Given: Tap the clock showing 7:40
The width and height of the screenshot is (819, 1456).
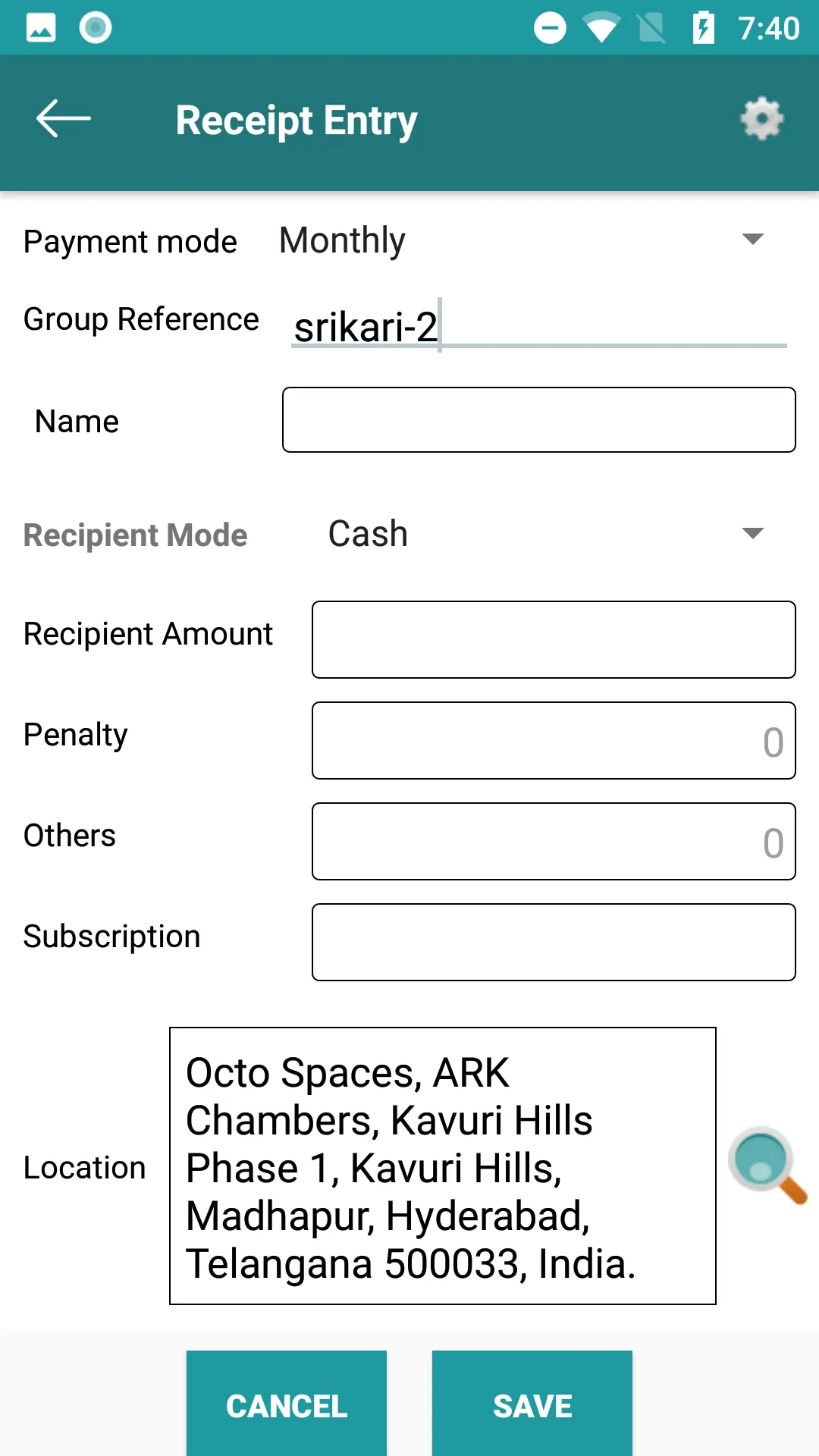Looking at the screenshot, I should click(769, 27).
